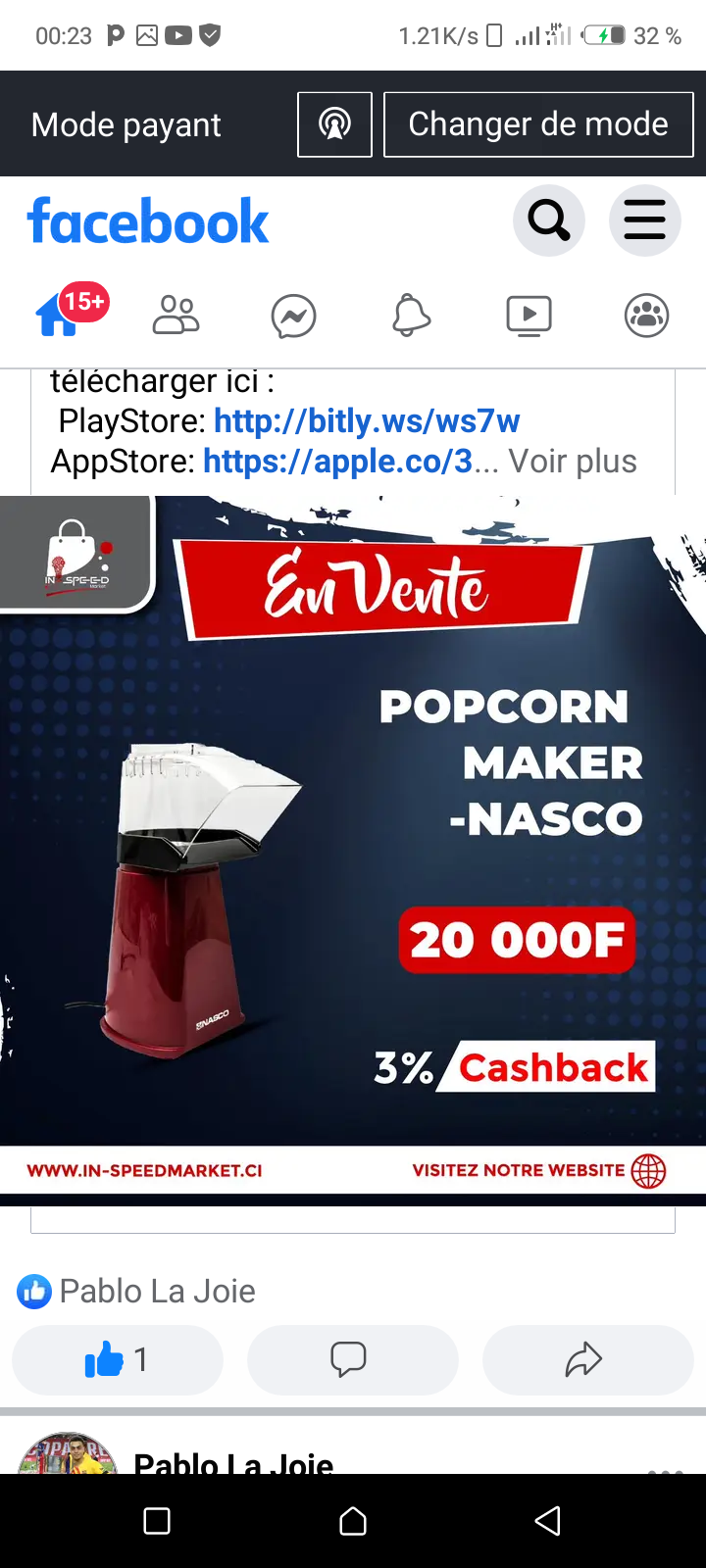Go to the Home feed tab

click(x=59, y=316)
